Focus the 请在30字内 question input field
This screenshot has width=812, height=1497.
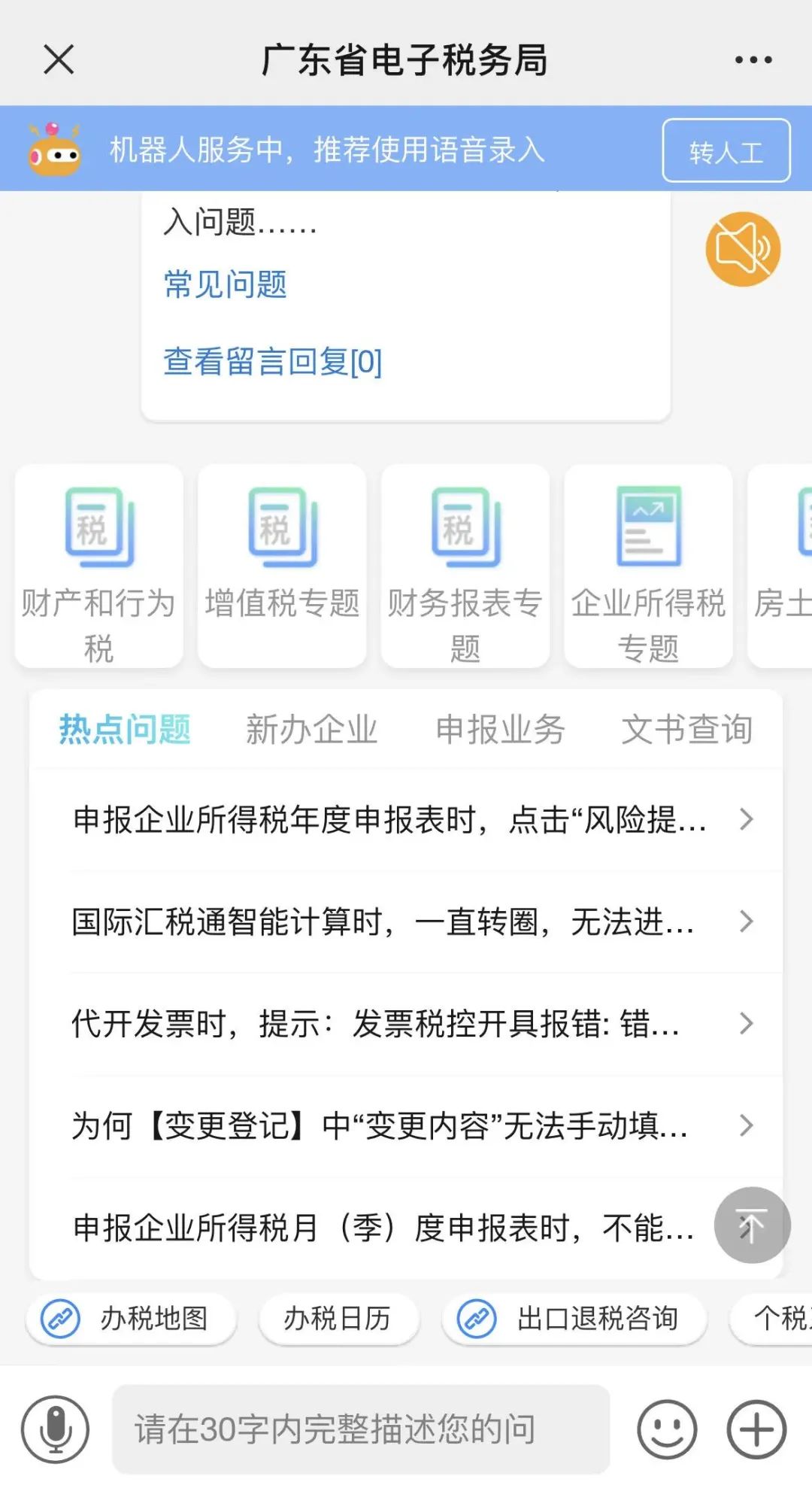361,1429
